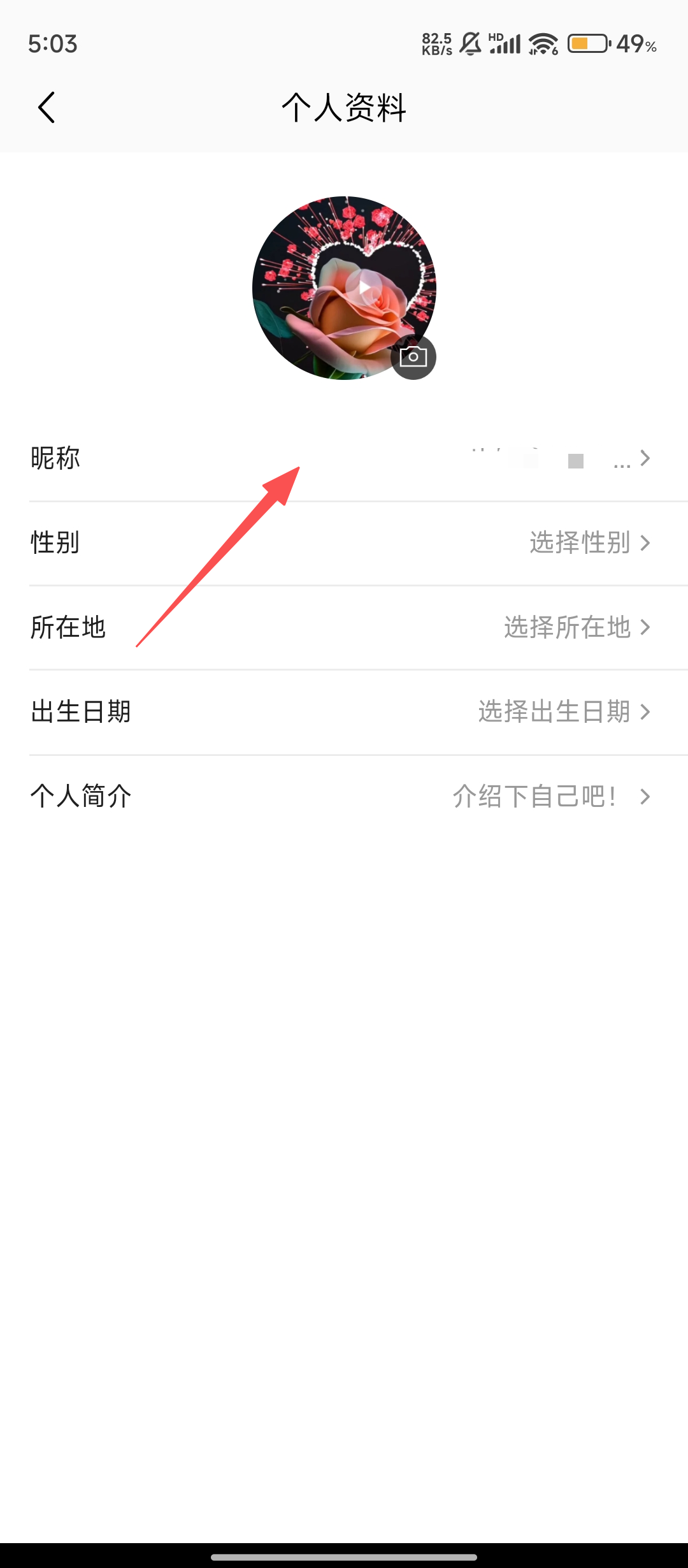Open 出生日期 to choose birth date
The width and height of the screenshot is (688, 1568).
click(x=344, y=712)
